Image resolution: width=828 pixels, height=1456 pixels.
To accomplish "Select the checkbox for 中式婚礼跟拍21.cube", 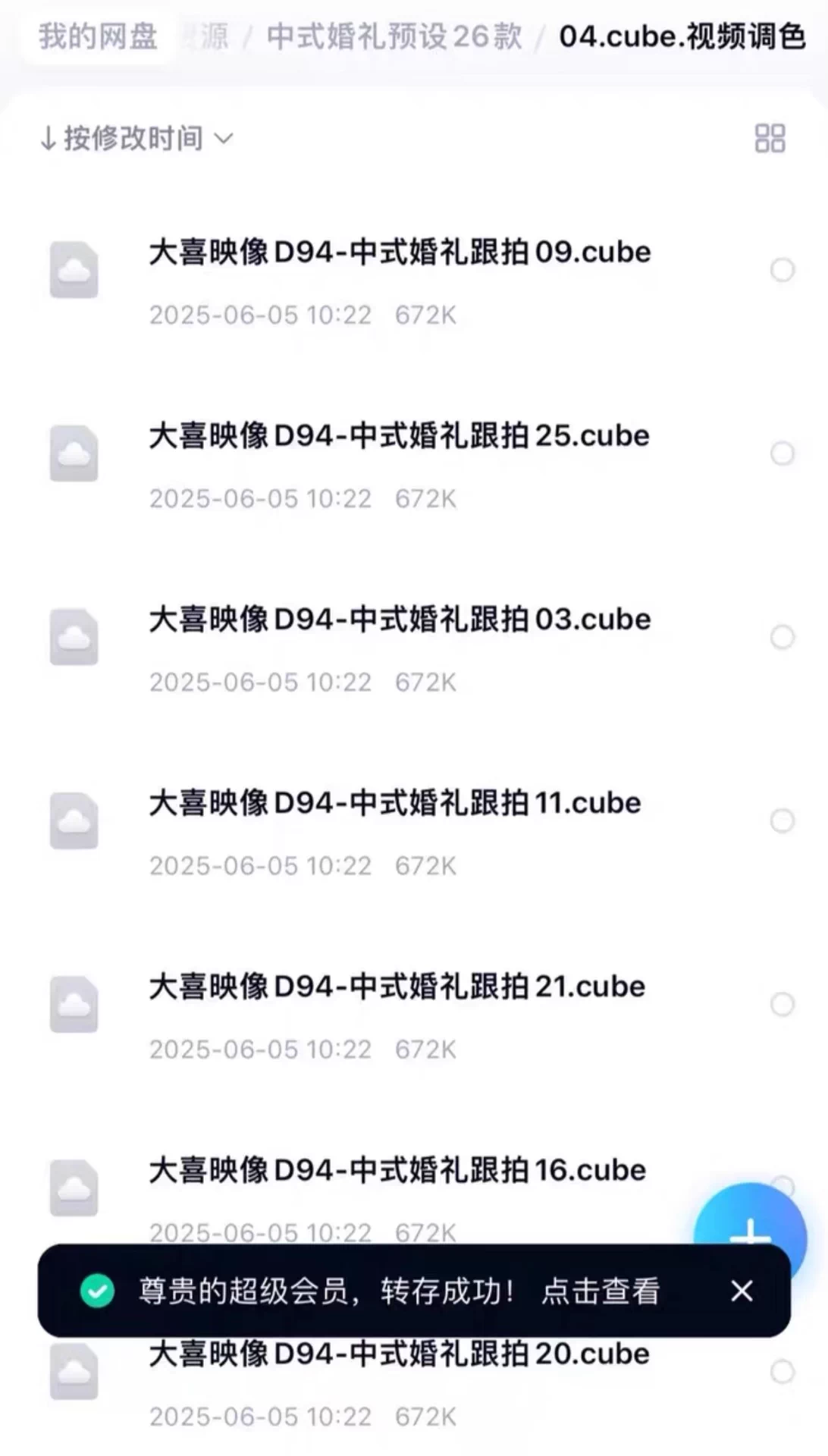I will point(782,1004).
